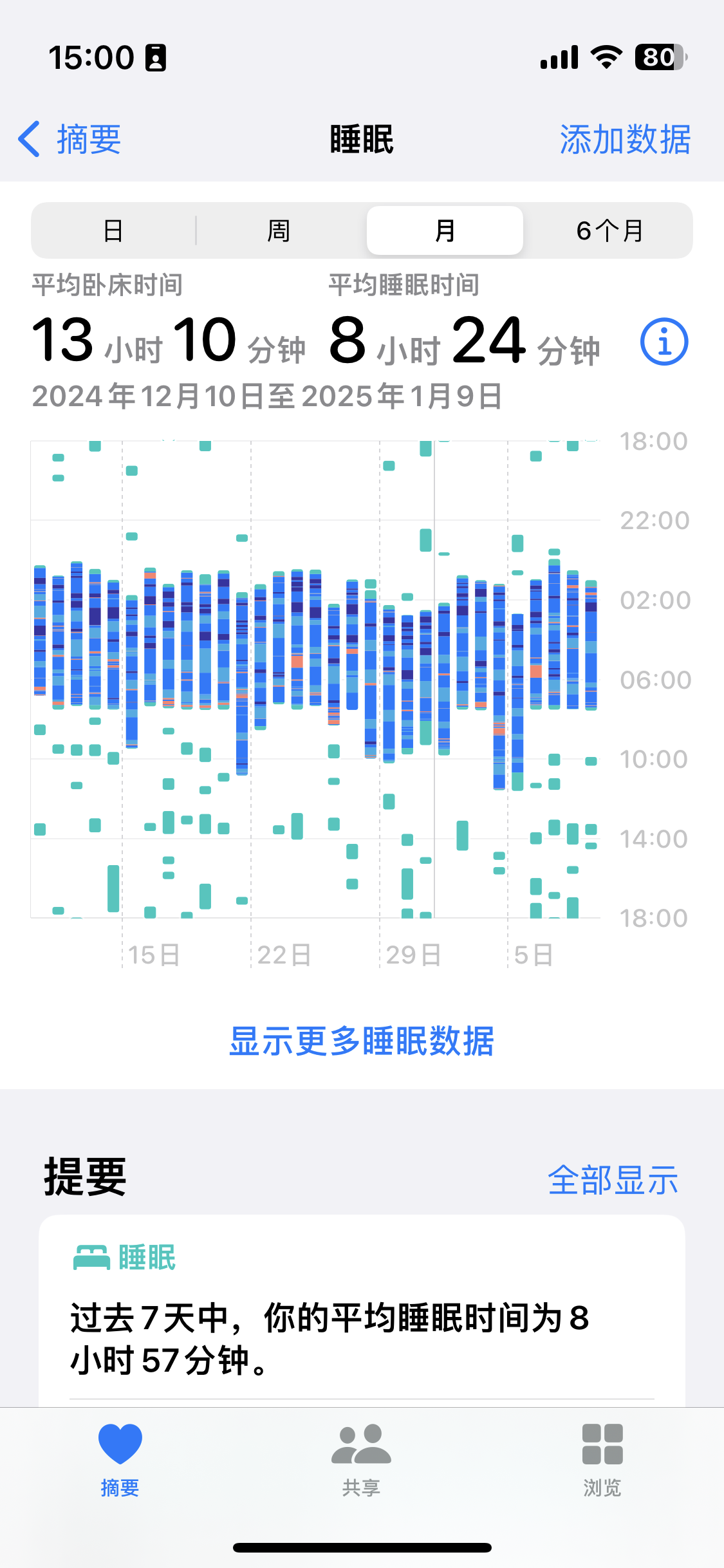Select the 月 segment
Screen dimensions: 724x1568
445,230
